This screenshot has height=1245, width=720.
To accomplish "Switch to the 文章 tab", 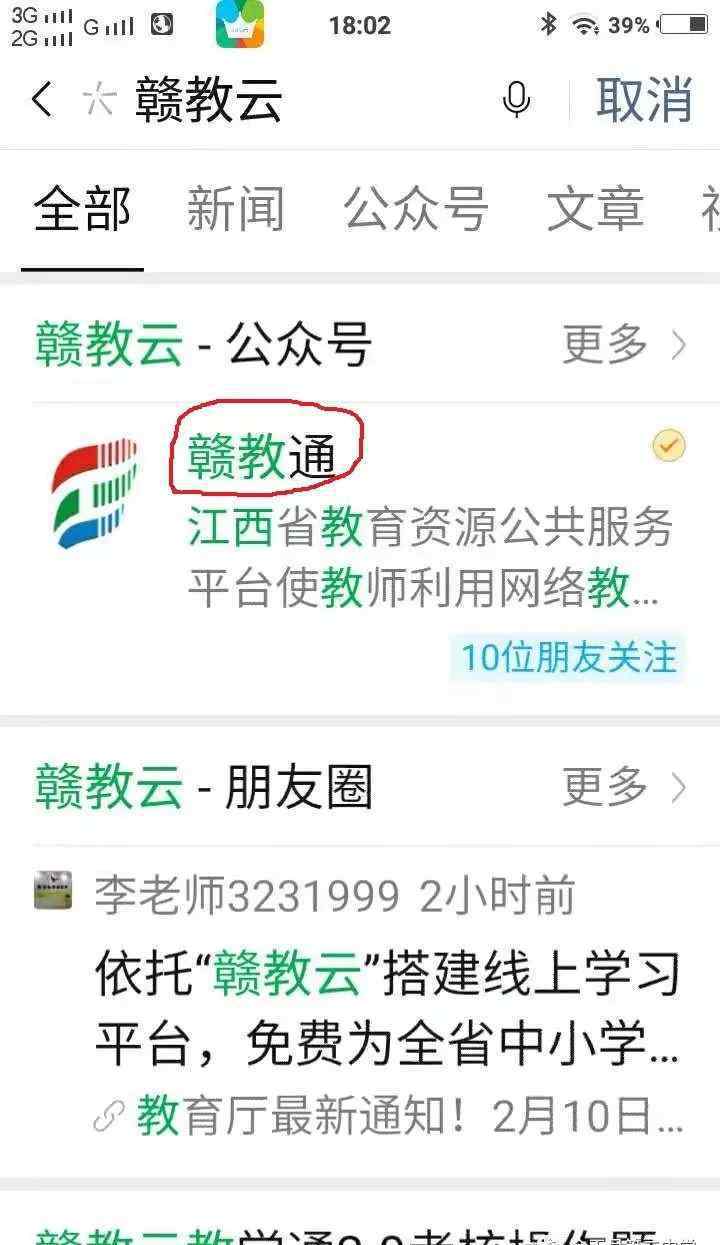I will pyautogui.click(x=595, y=210).
